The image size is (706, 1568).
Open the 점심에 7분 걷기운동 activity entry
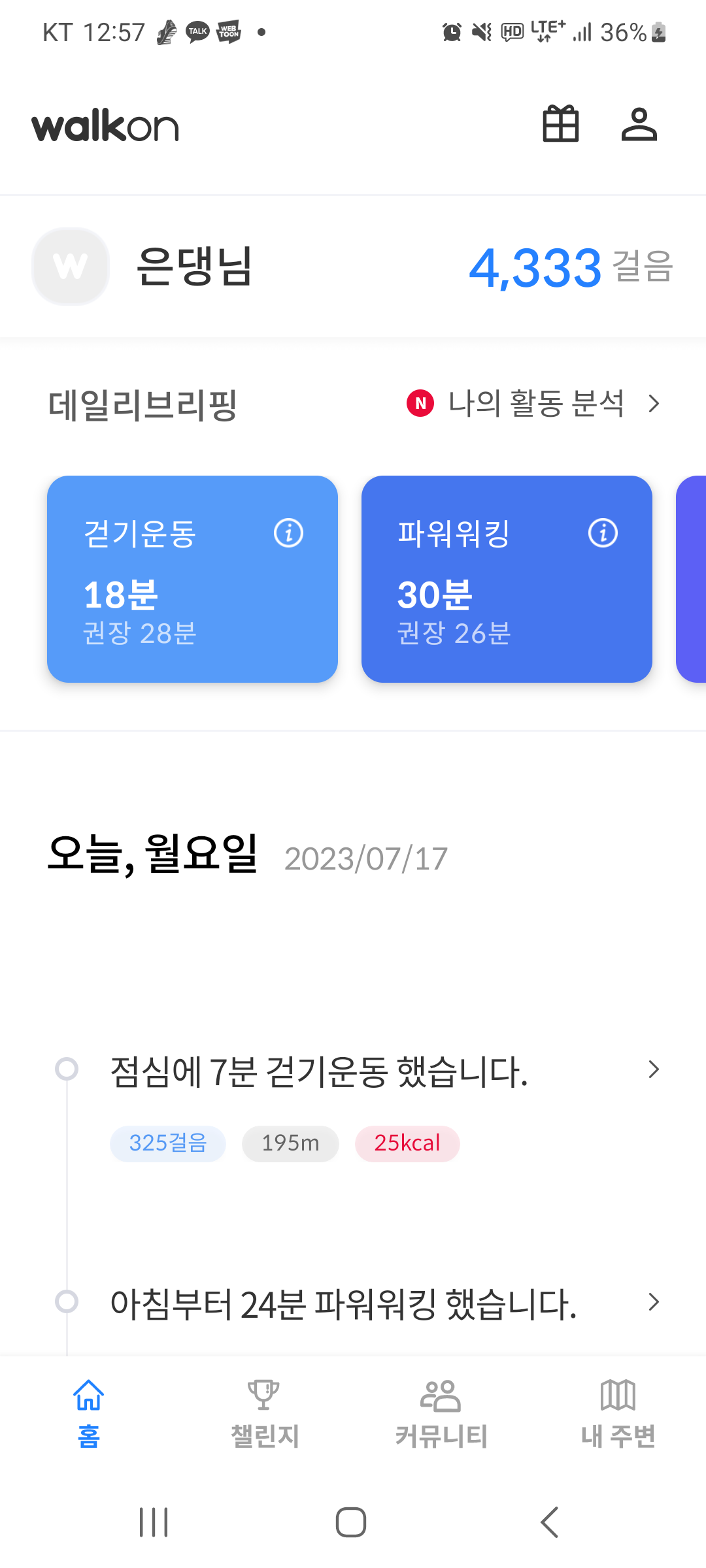click(x=353, y=1071)
